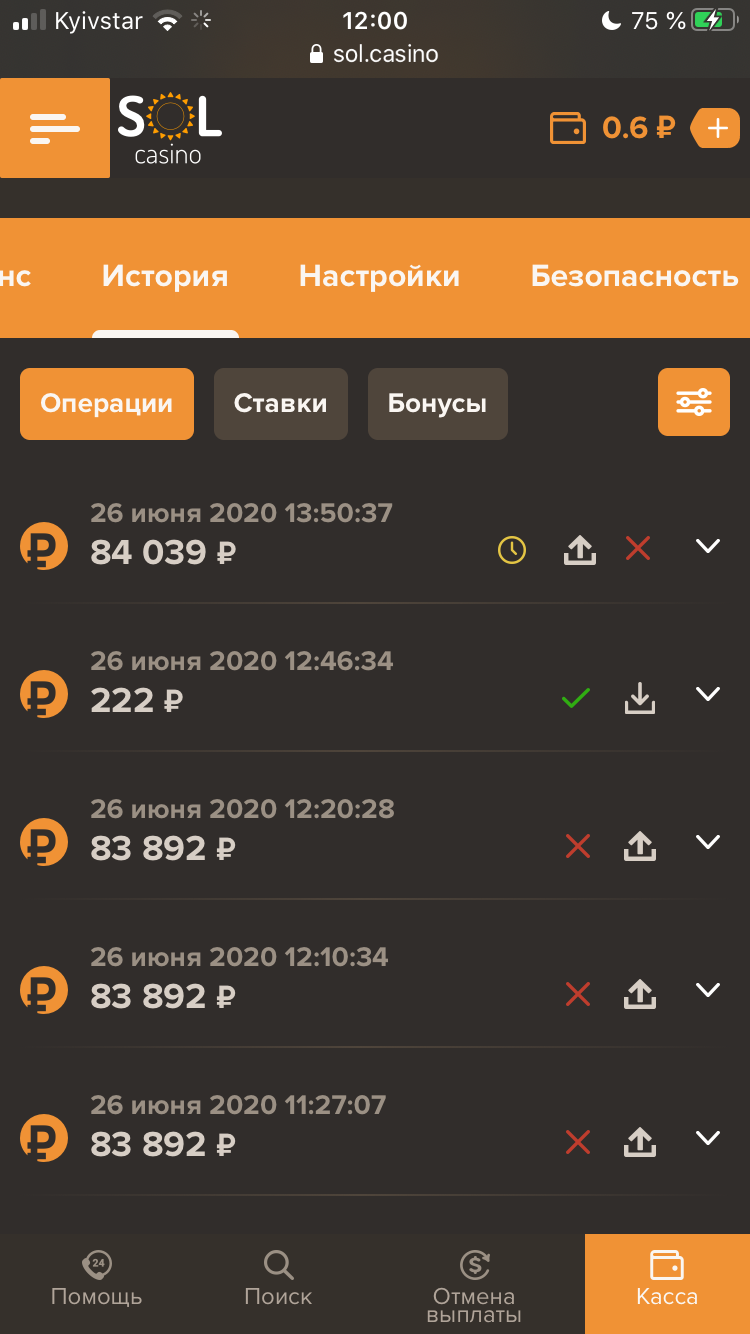
Task: Expand the 12:20:28 operation details
Action: [x=708, y=842]
